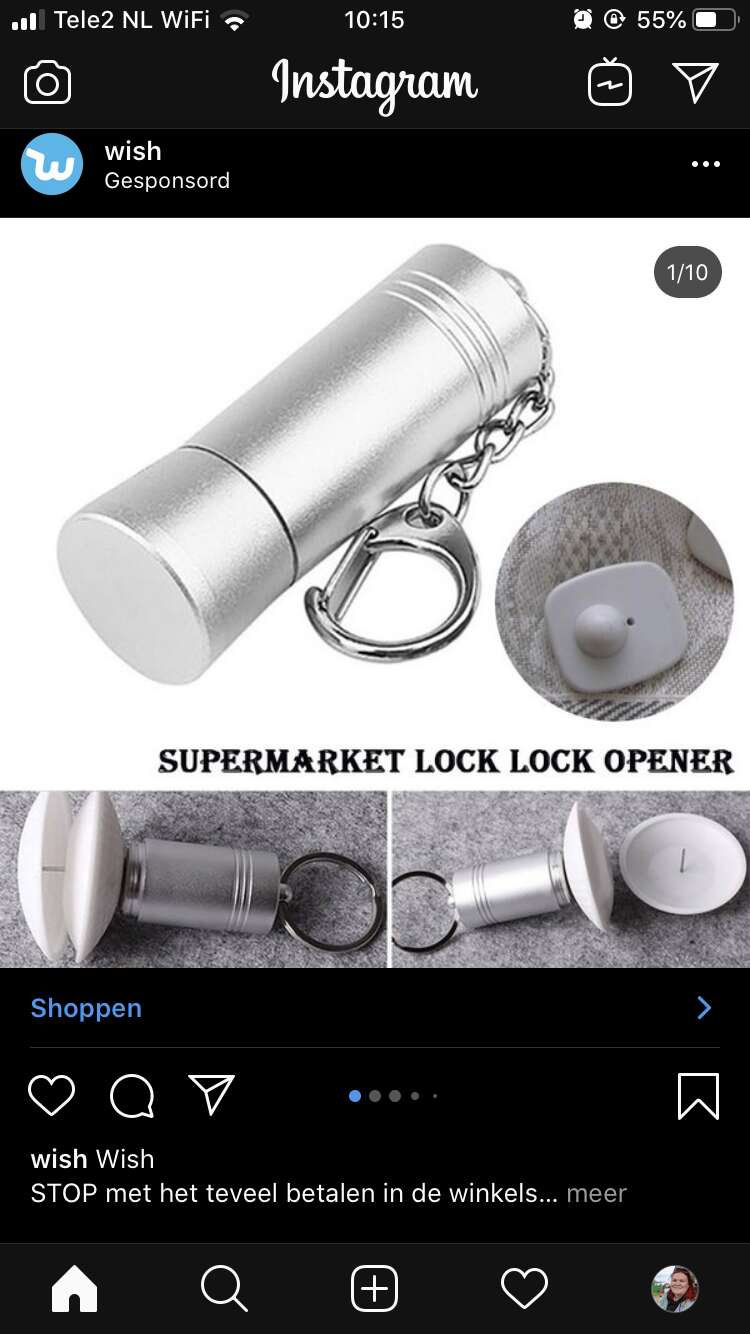Open IGTV from the top bar
Image resolution: width=750 pixels, height=1334 pixels.
pyautogui.click(x=610, y=83)
